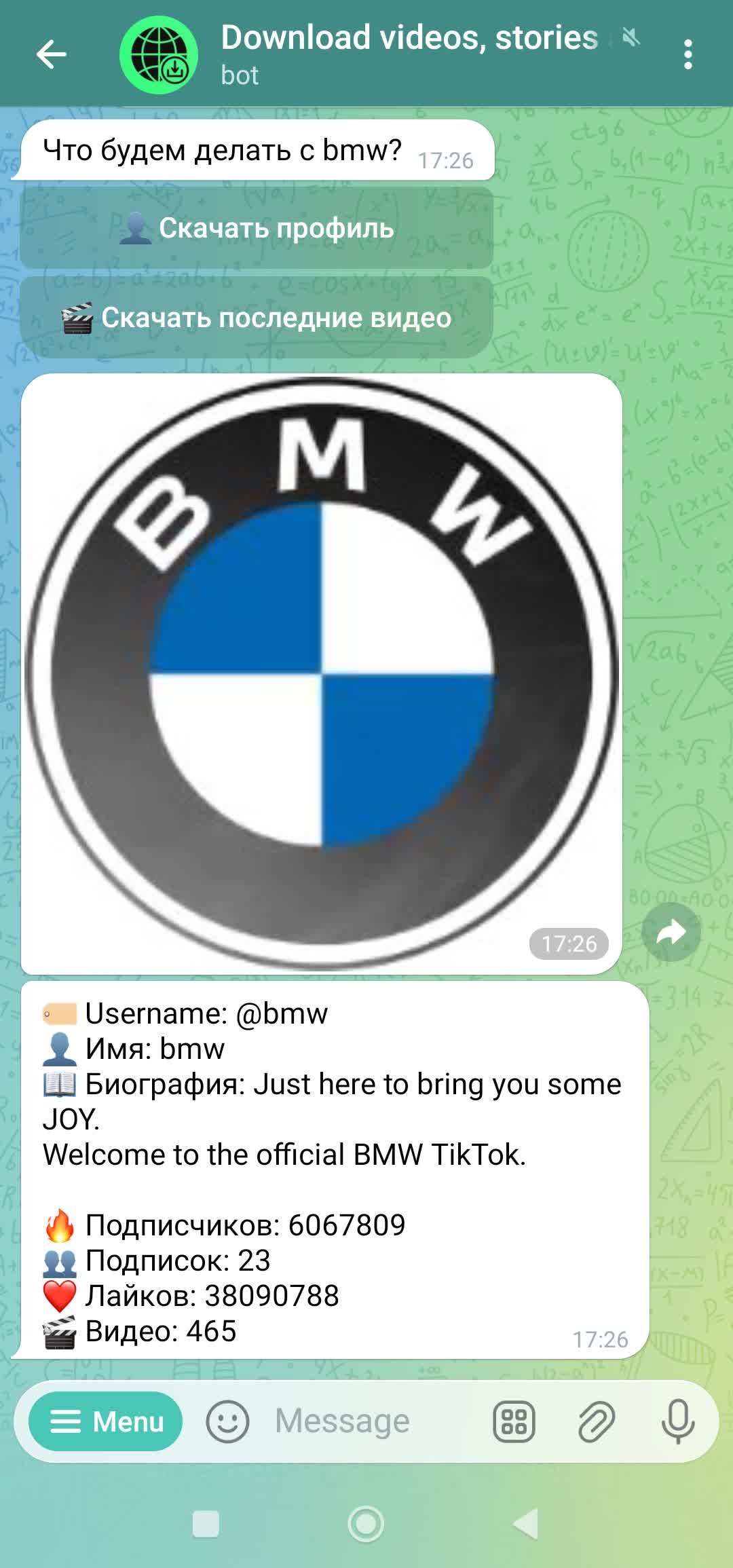Show the bot keyboard commands
Image resolution: width=733 pixels, height=1568 pixels.
point(514,1421)
